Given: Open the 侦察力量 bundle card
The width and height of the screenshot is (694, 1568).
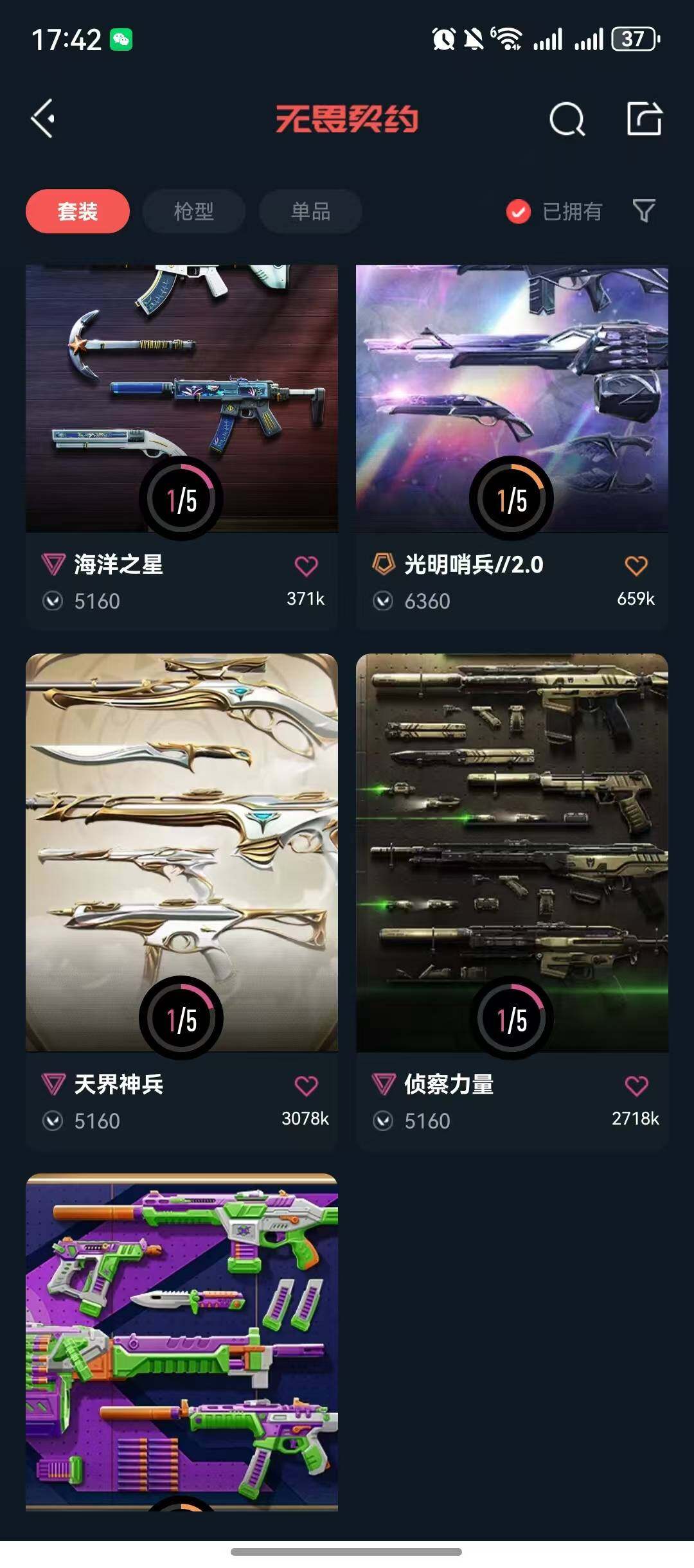Looking at the screenshot, I should [512, 901].
